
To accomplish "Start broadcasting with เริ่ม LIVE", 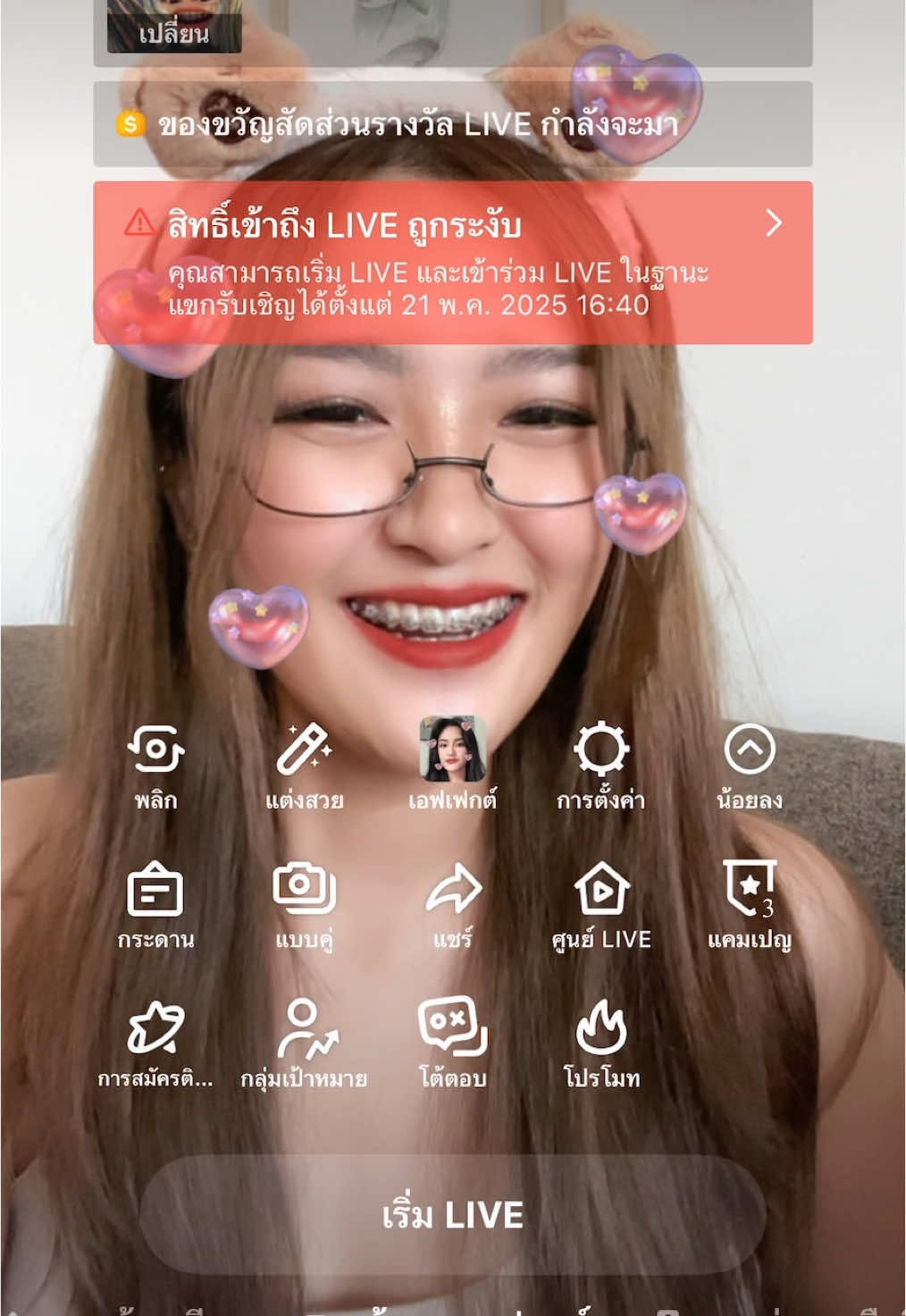I will pos(452,1214).
